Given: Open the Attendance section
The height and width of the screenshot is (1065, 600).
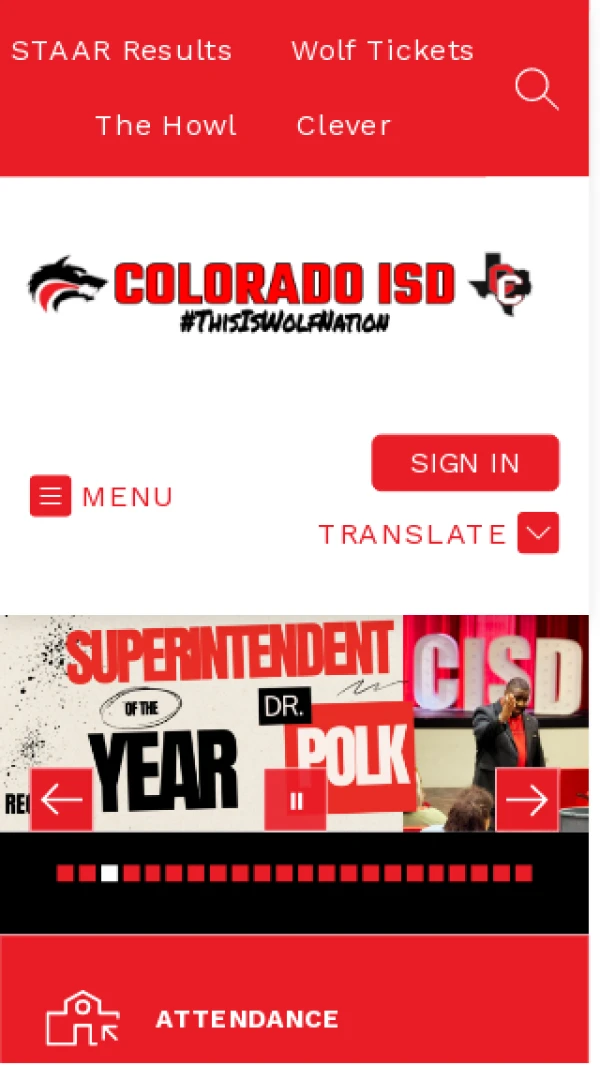Looking at the screenshot, I should click(246, 1019).
